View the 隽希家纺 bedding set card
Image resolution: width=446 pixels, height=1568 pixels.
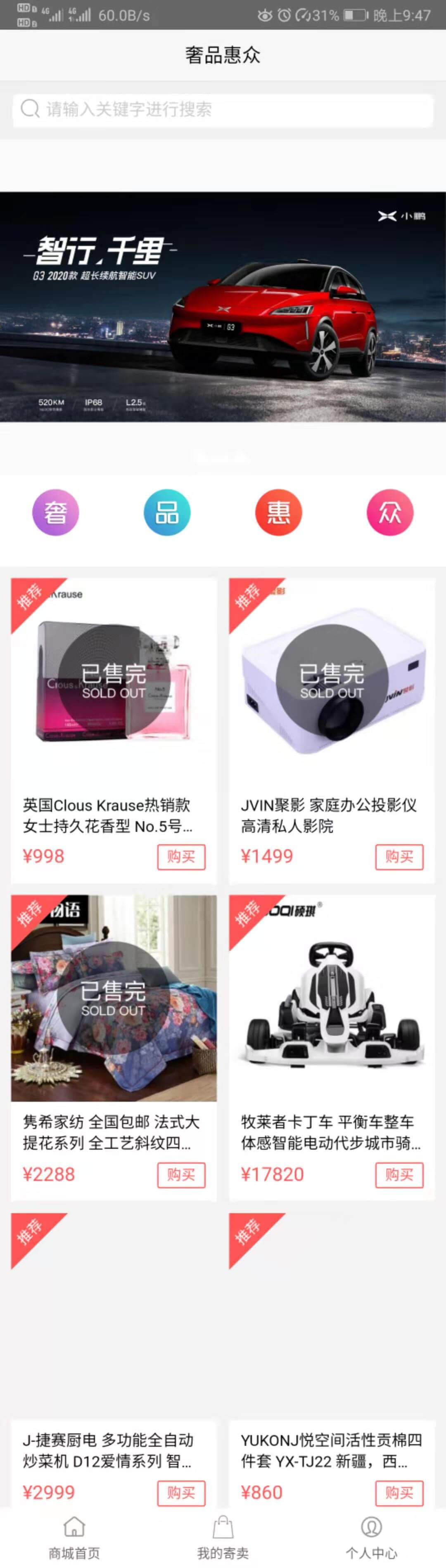tap(113, 1011)
